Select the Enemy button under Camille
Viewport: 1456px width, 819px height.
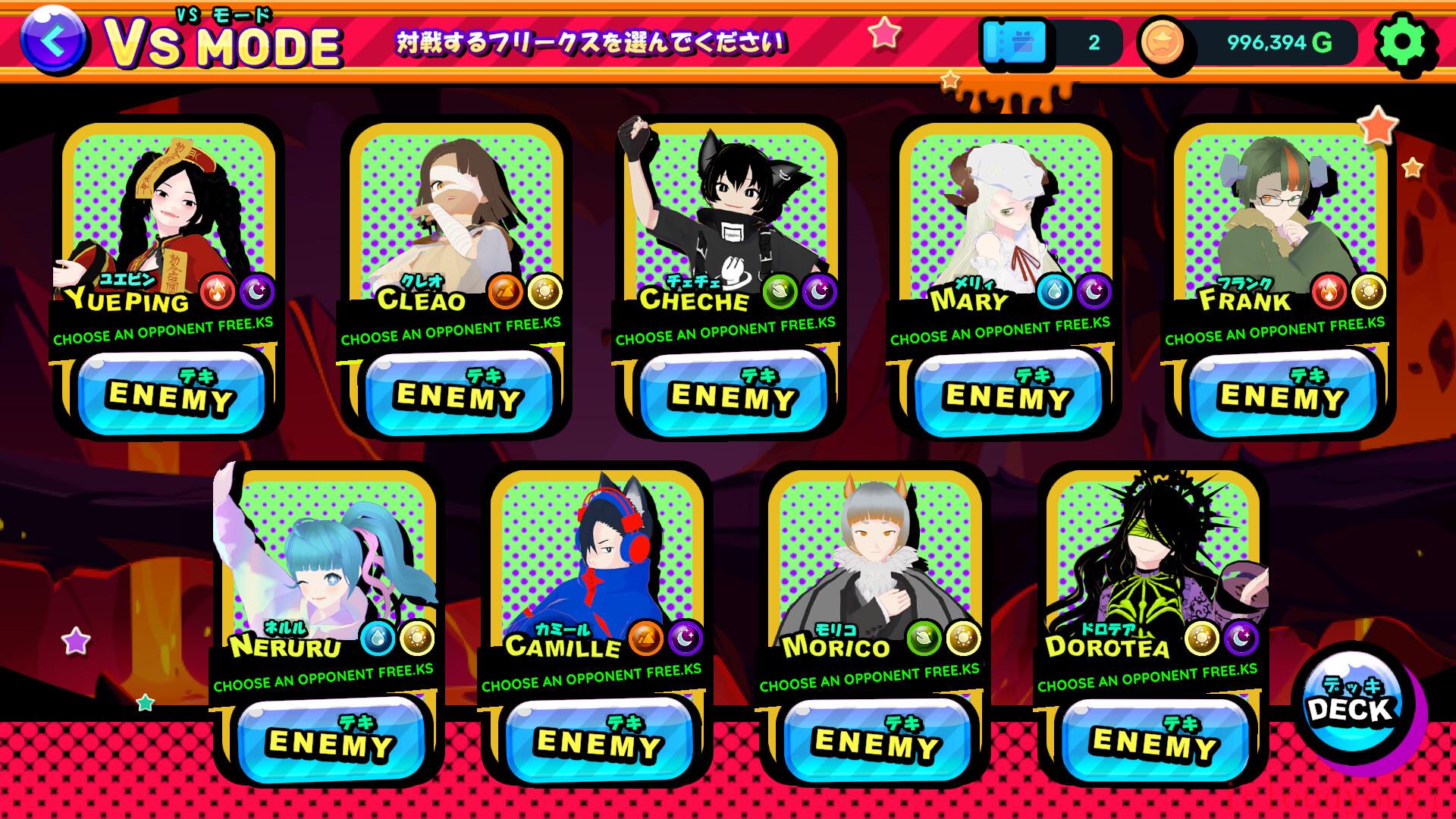coord(599,742)
